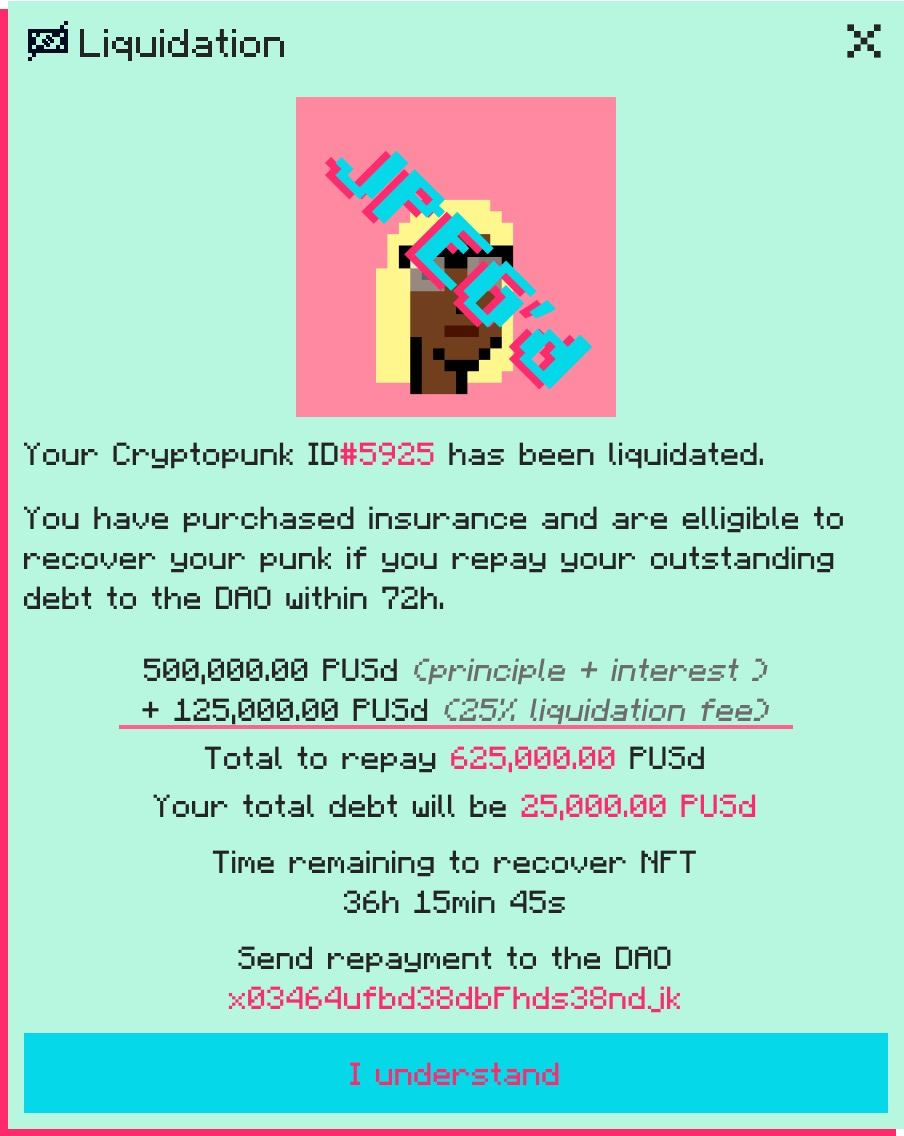Close the Liquidation dialog
Viewport: 904px width, 1136px height.
click(x=863, y=42)
